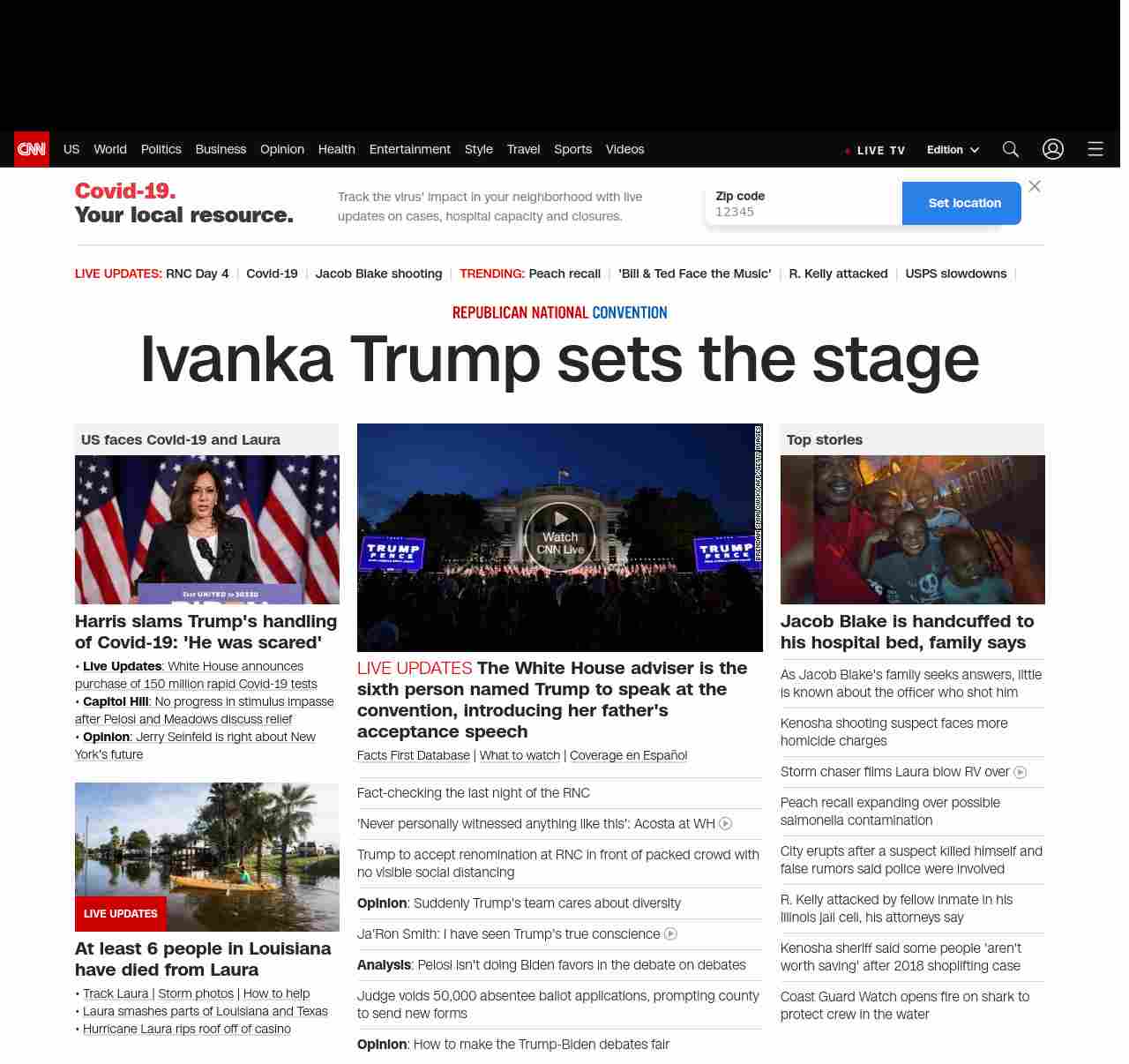1129x1064 pixels.
Task: Open the hamburger menu
Action: [x=1095, y=149]
